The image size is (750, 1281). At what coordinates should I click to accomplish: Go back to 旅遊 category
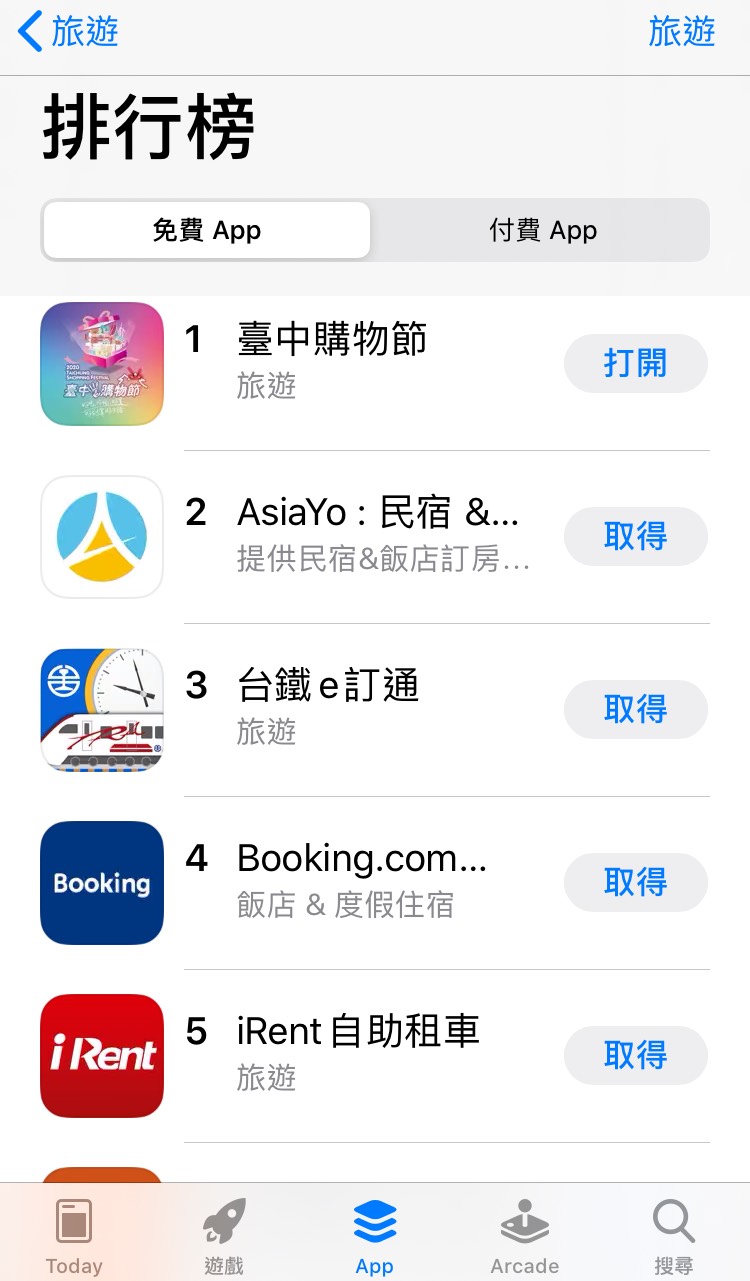(x=68, y=32)
